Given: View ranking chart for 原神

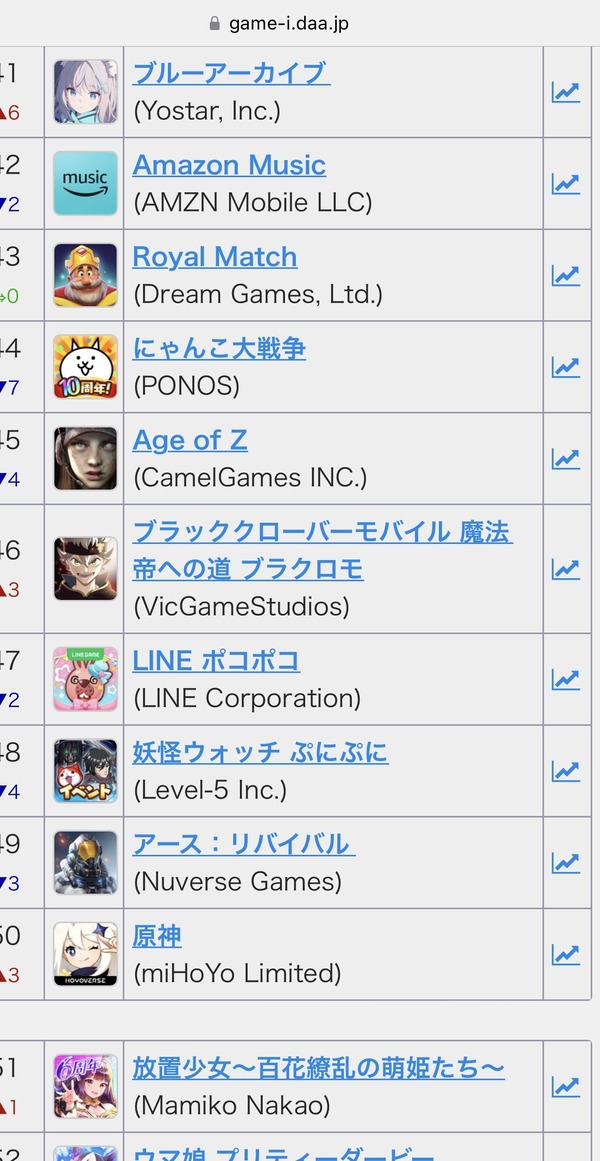Looking at the screenshot, I should (565, 955).
